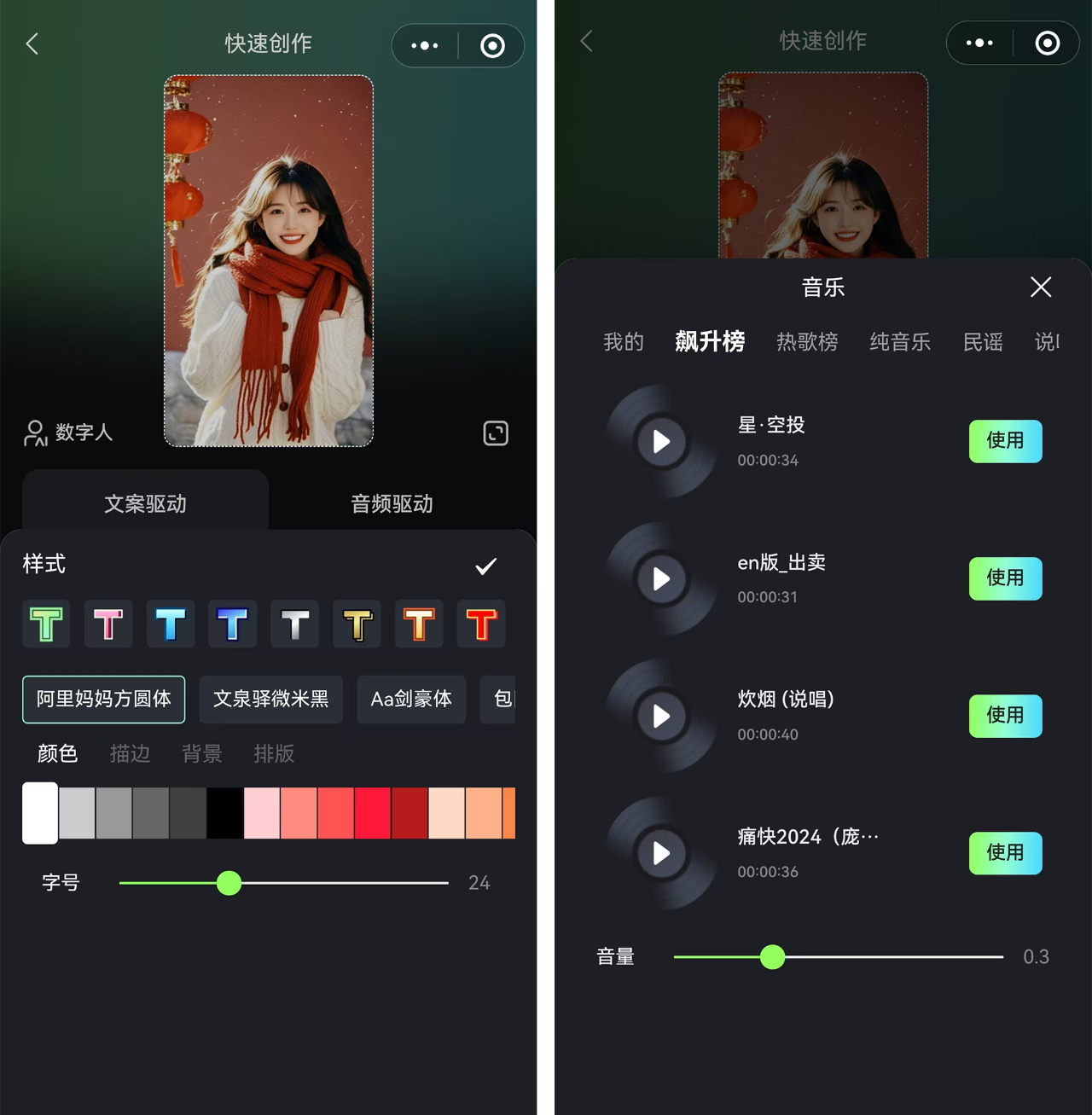Expand the preview to fullscreen
The image size is (1092, 1115).
coord(496,433)
